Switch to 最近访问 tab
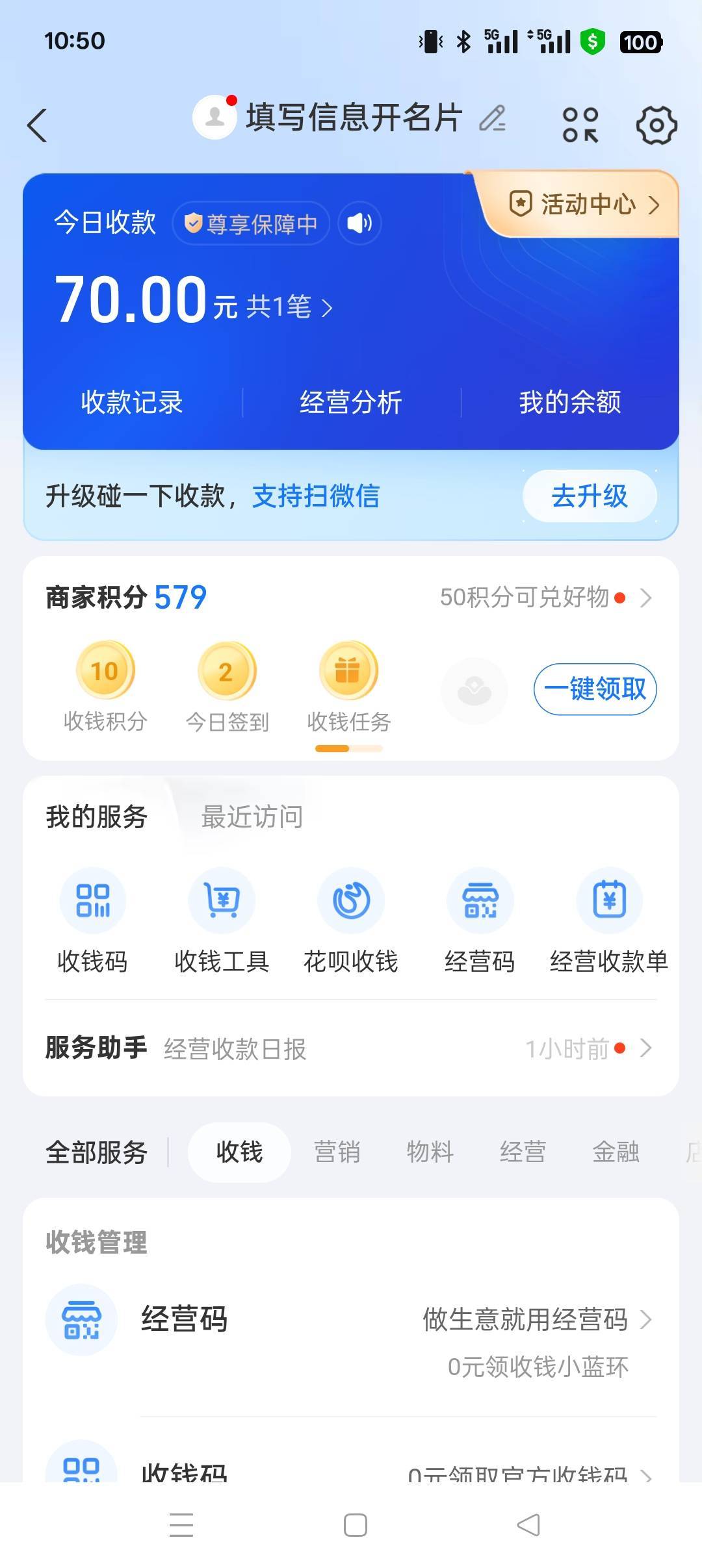Image resolution: width=702 pixels, height=1568 pixels. 252,816
